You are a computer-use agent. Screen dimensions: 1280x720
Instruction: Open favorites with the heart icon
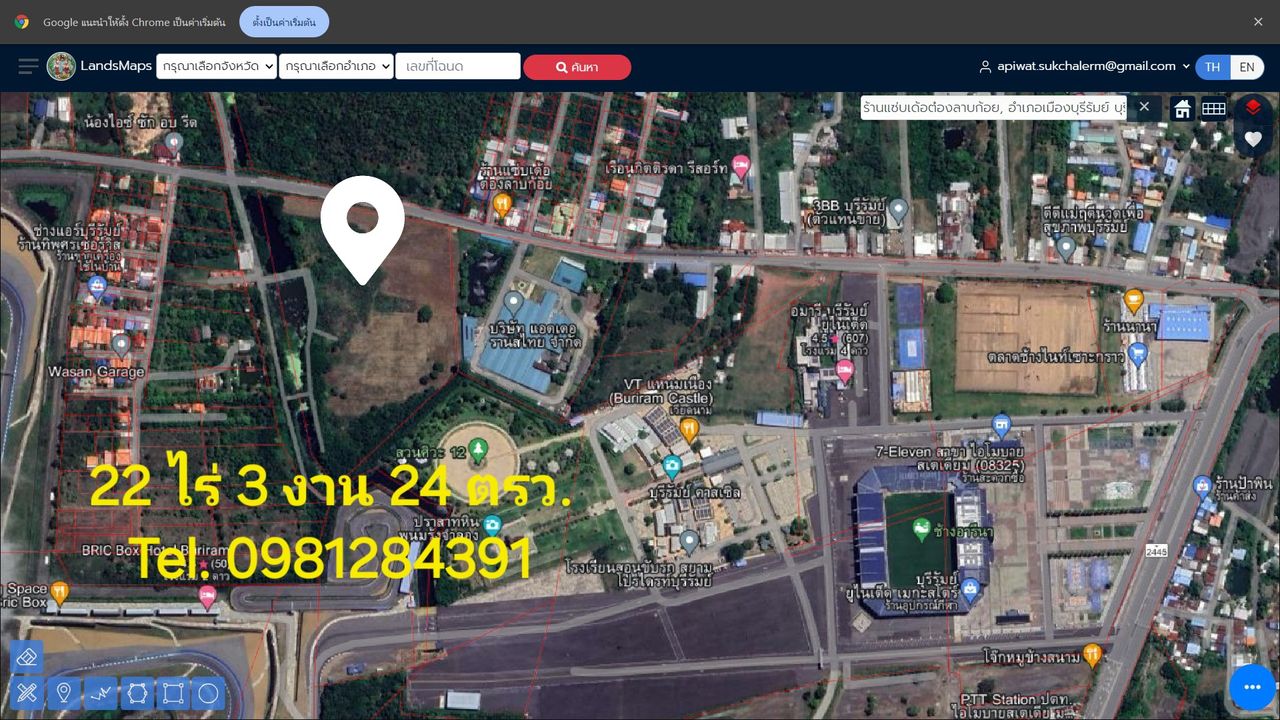pos(1253,140)
